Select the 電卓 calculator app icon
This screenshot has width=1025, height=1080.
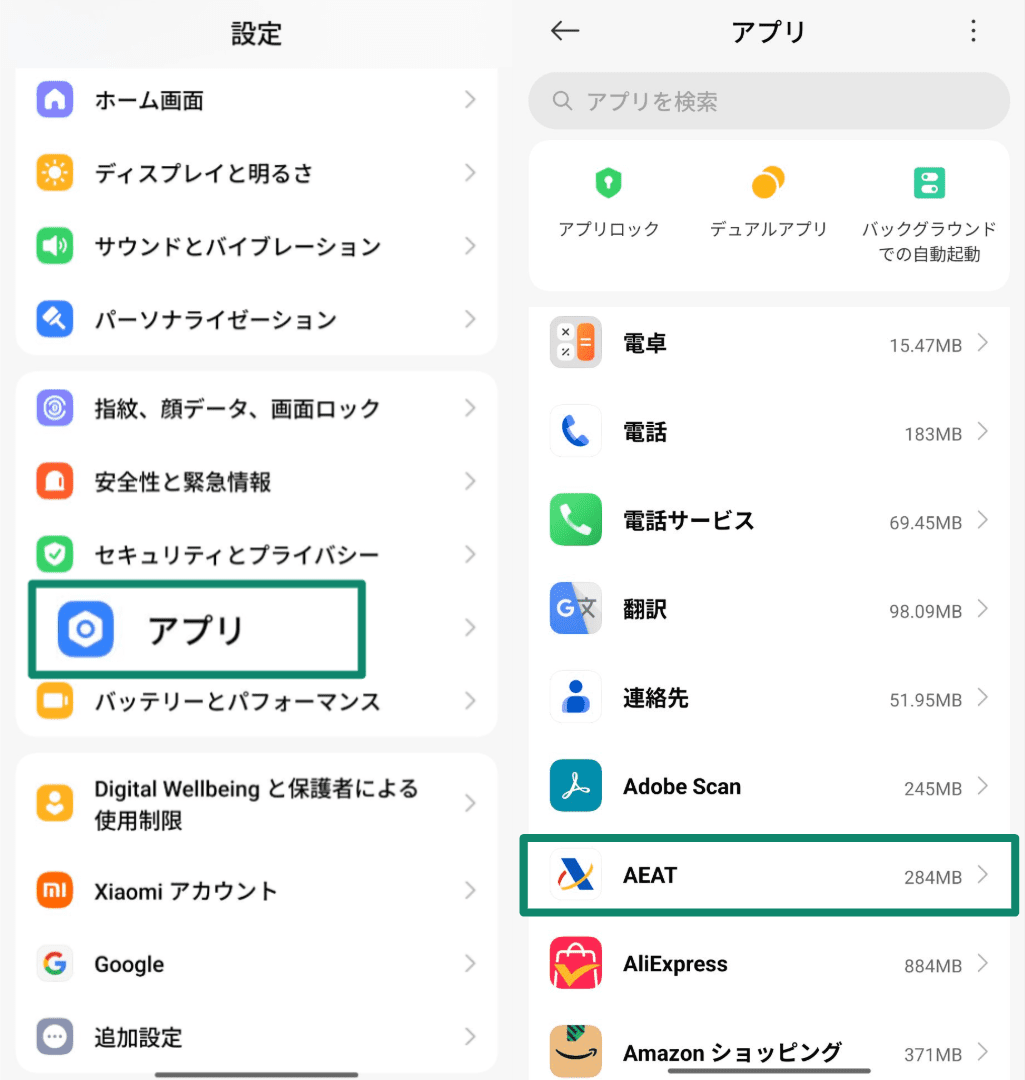[575, 342]
